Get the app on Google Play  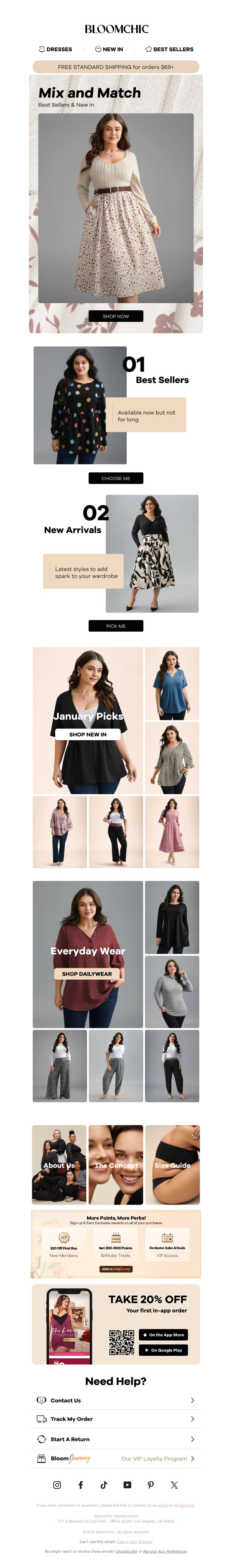[163, 1350]
